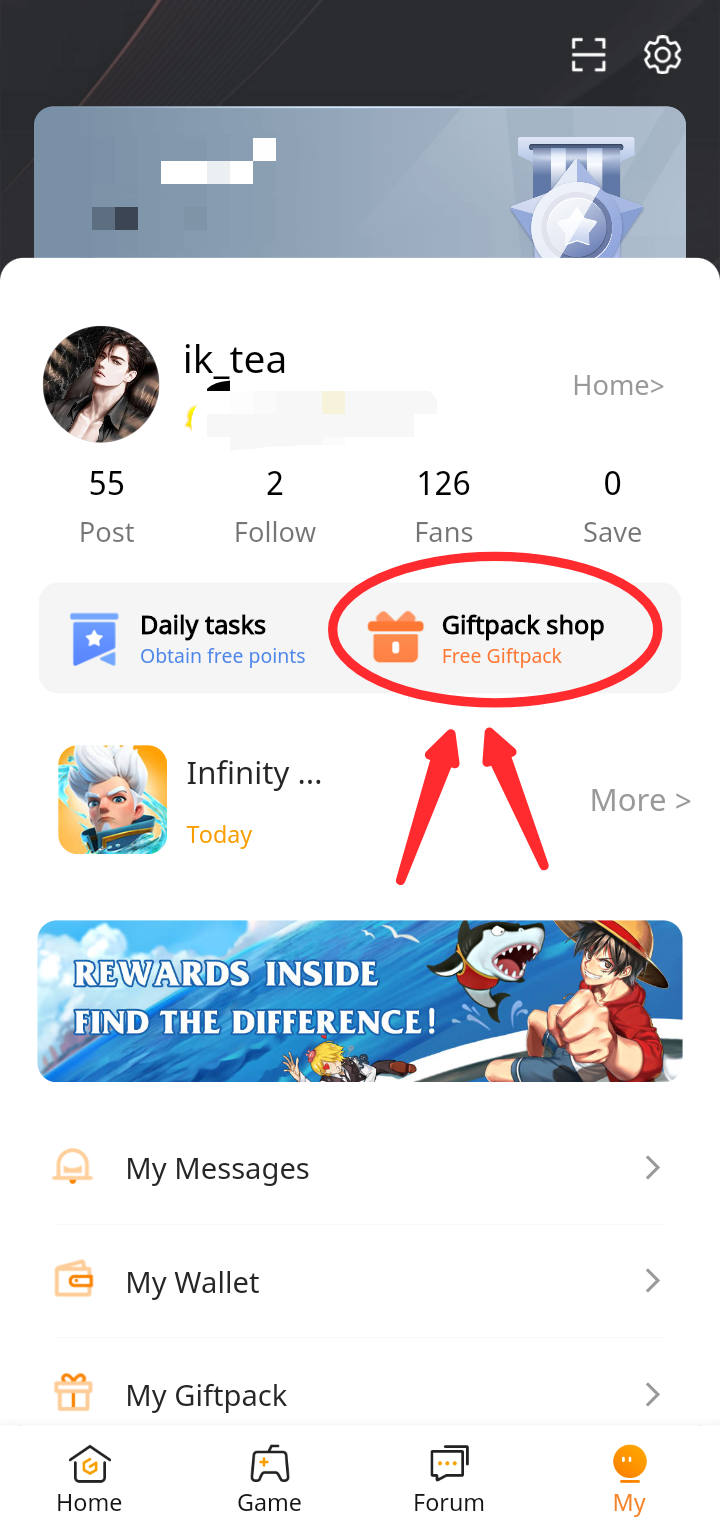The width and height of the screenshot is (720, 1527).
Task: Tap the ik_tea profile avatar
Action: [x=101, y=384]
